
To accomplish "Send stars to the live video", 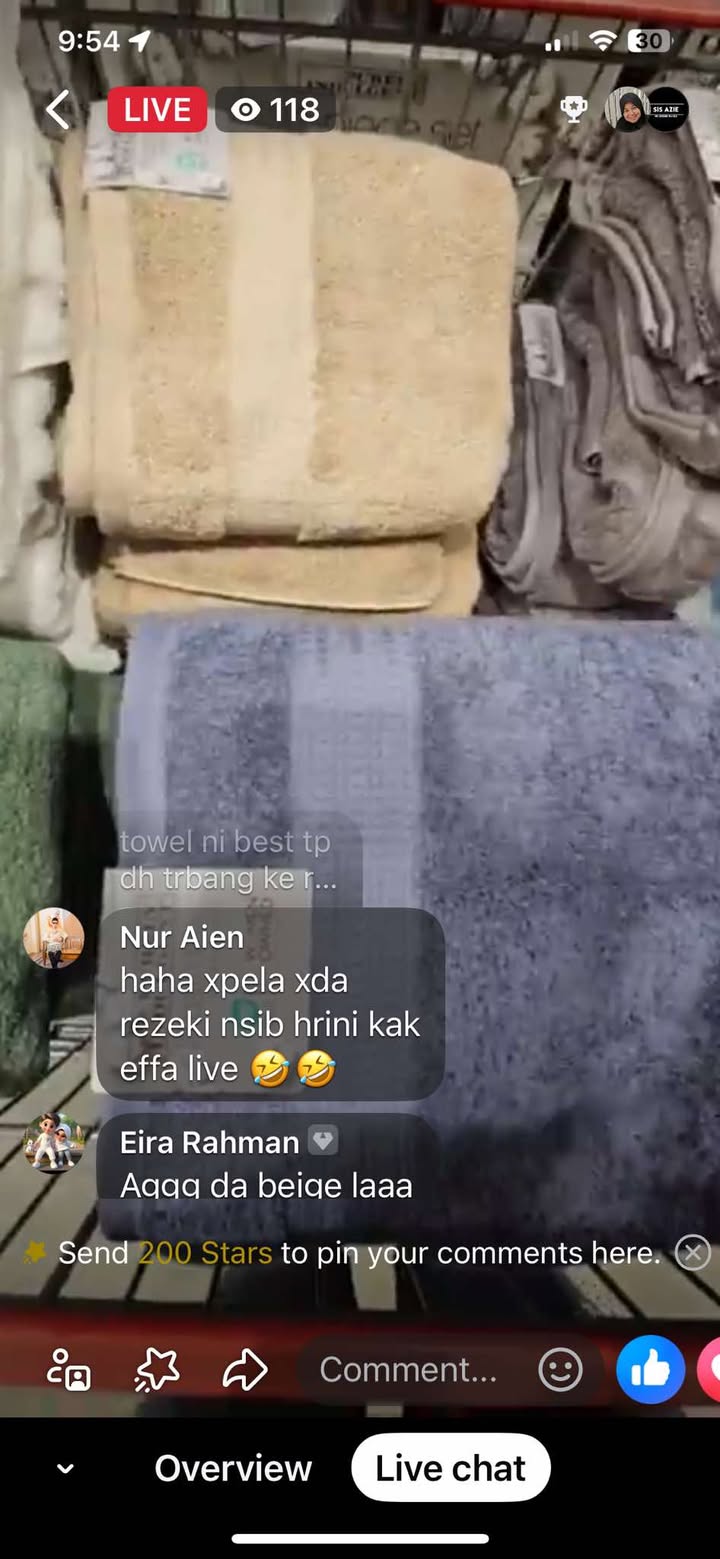I will 157,1369.
